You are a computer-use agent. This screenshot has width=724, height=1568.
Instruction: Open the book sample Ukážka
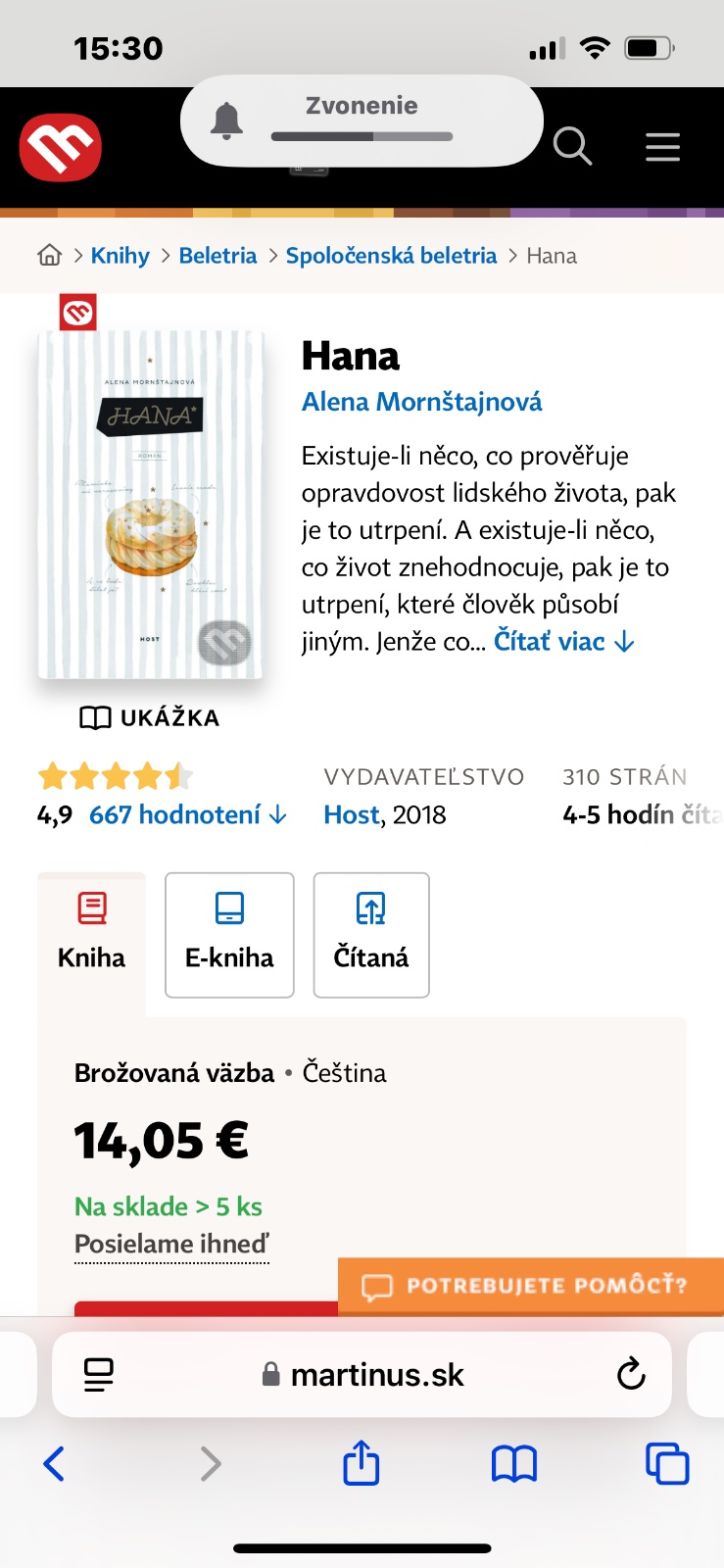point(150,717)
